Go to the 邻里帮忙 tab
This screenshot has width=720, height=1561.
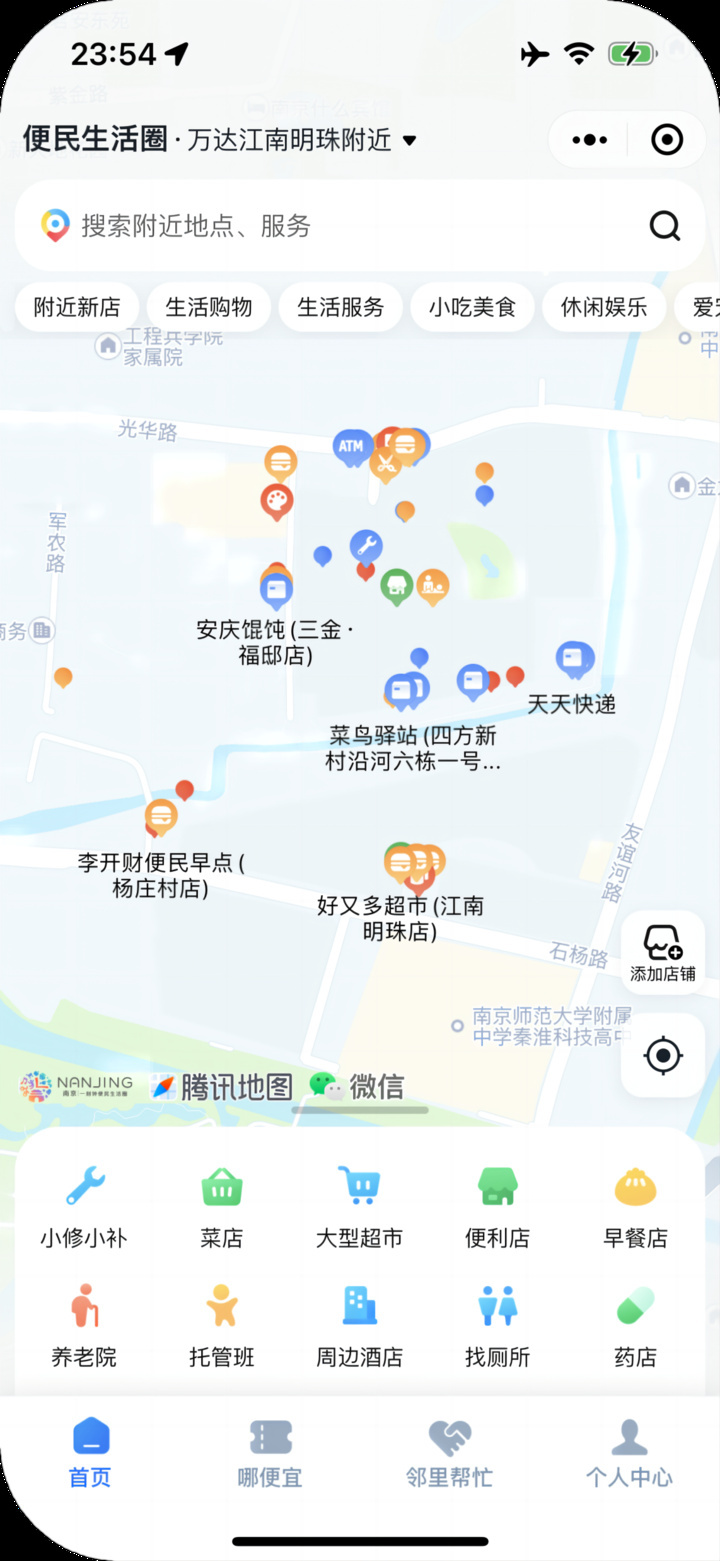click(x=450, y=1455)
